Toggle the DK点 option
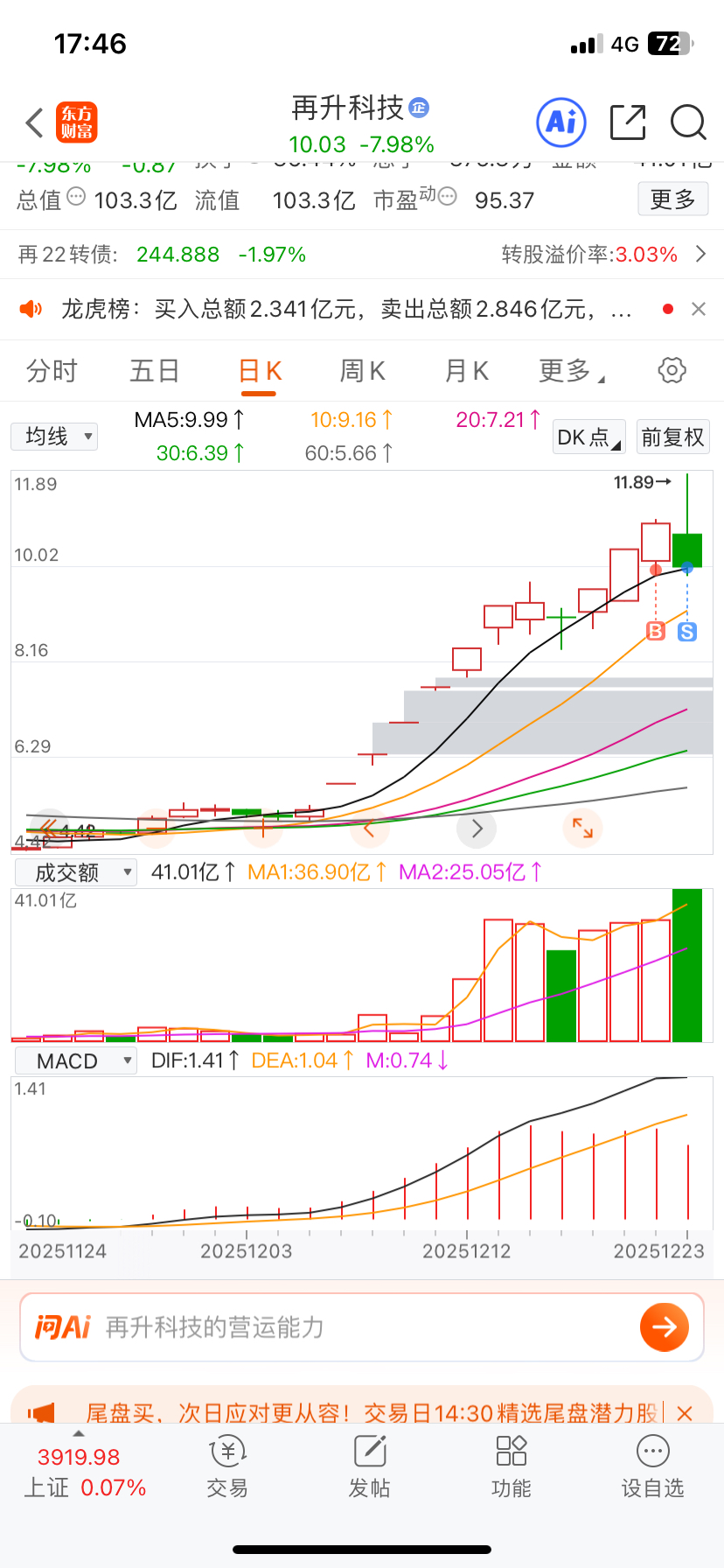The width and height of the screenshot is (724, 1568). (588, 437)
